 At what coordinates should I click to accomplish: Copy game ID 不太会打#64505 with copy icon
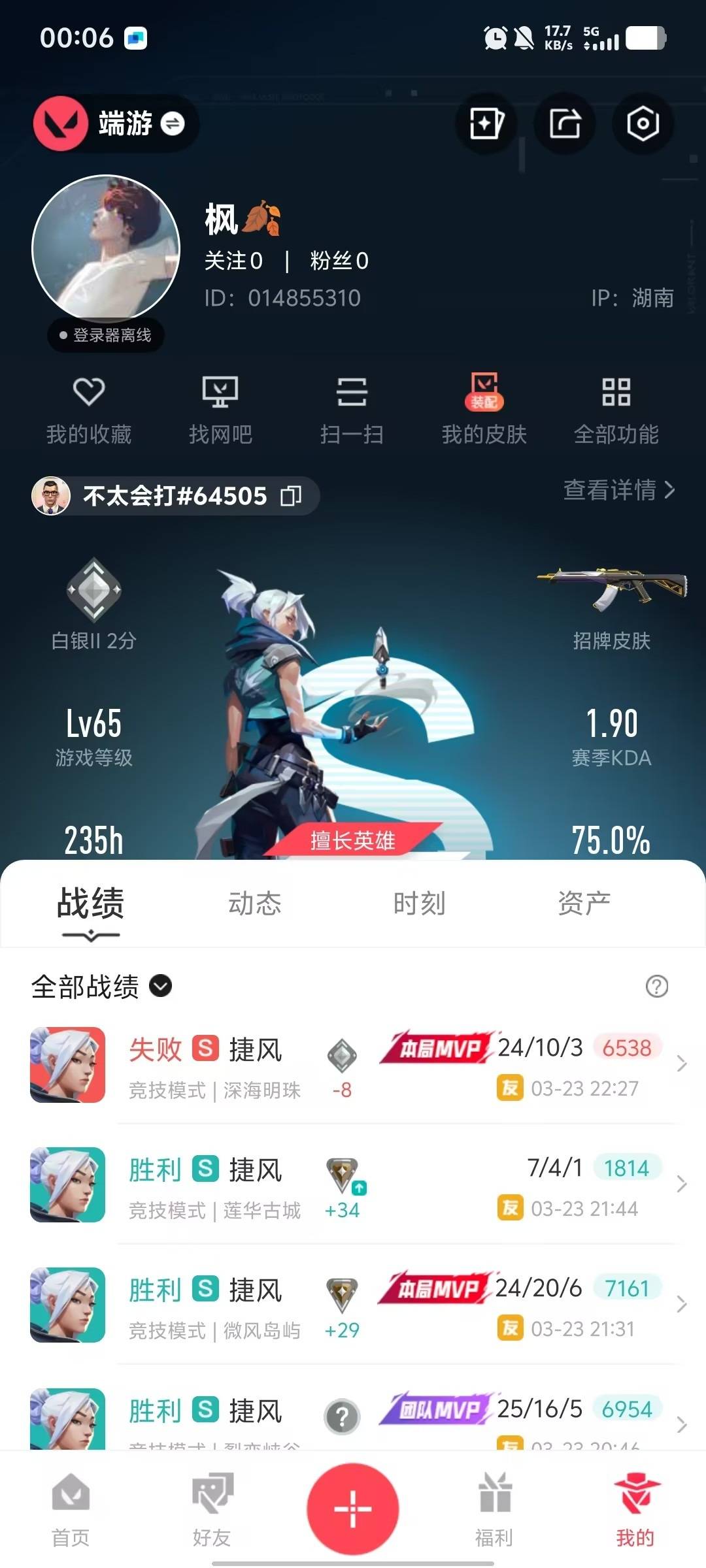290,495
